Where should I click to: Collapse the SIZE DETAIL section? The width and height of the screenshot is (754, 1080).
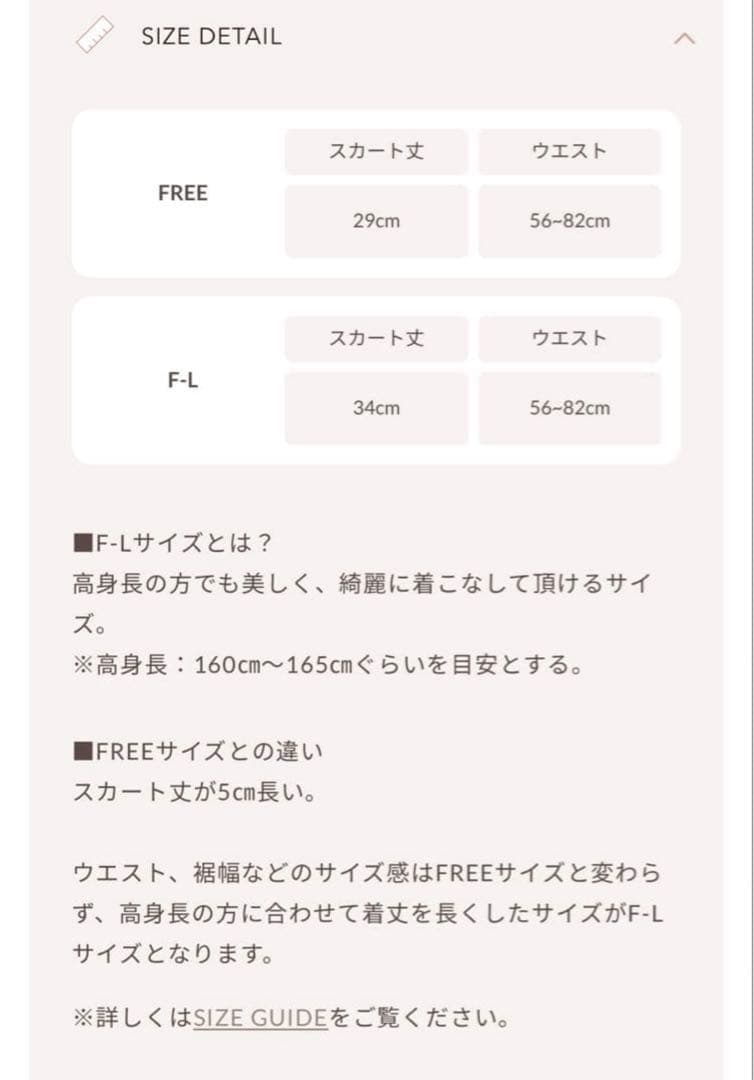[x=684, y=39]
